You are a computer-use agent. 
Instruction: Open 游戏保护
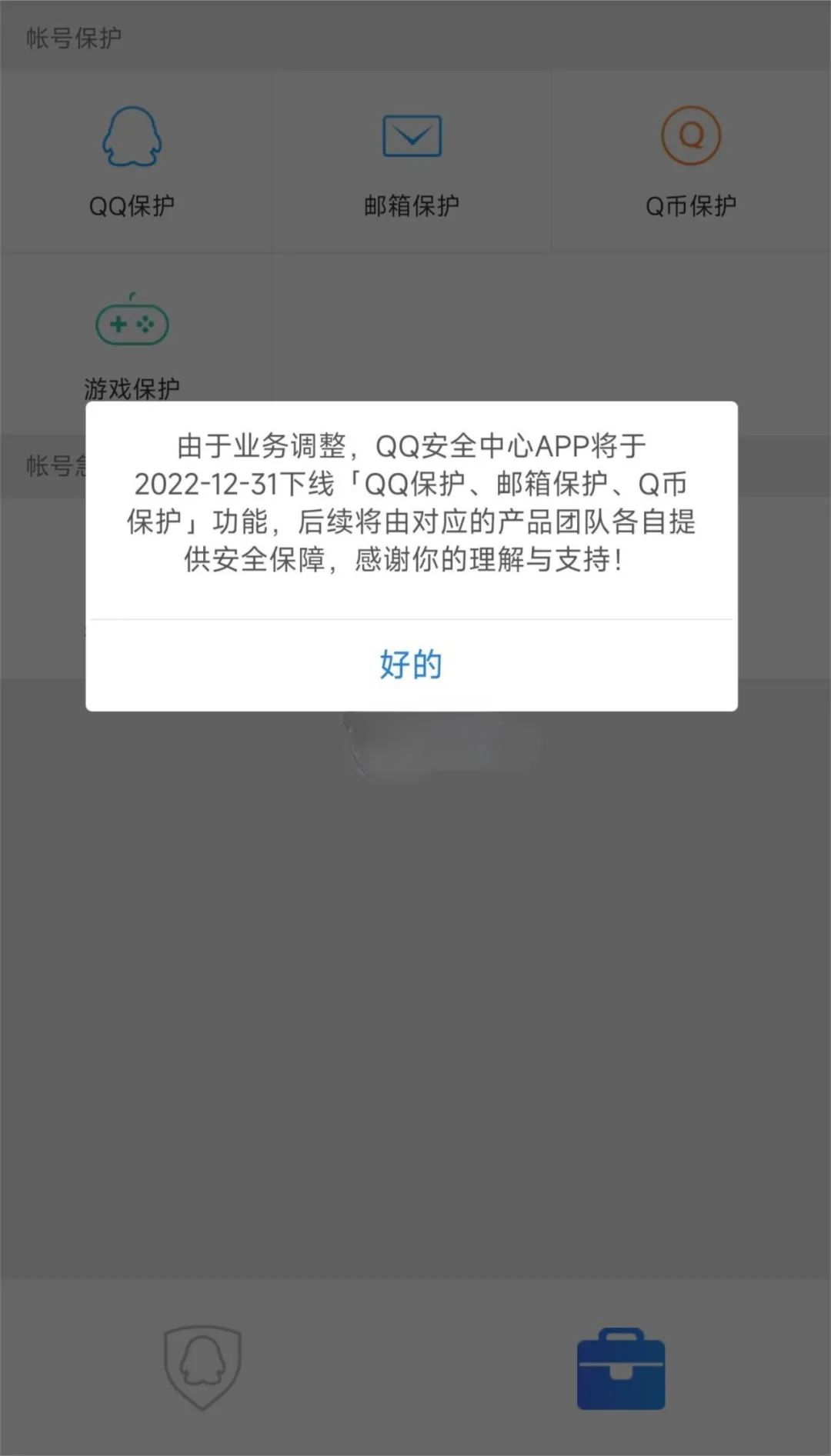point(132,338)
